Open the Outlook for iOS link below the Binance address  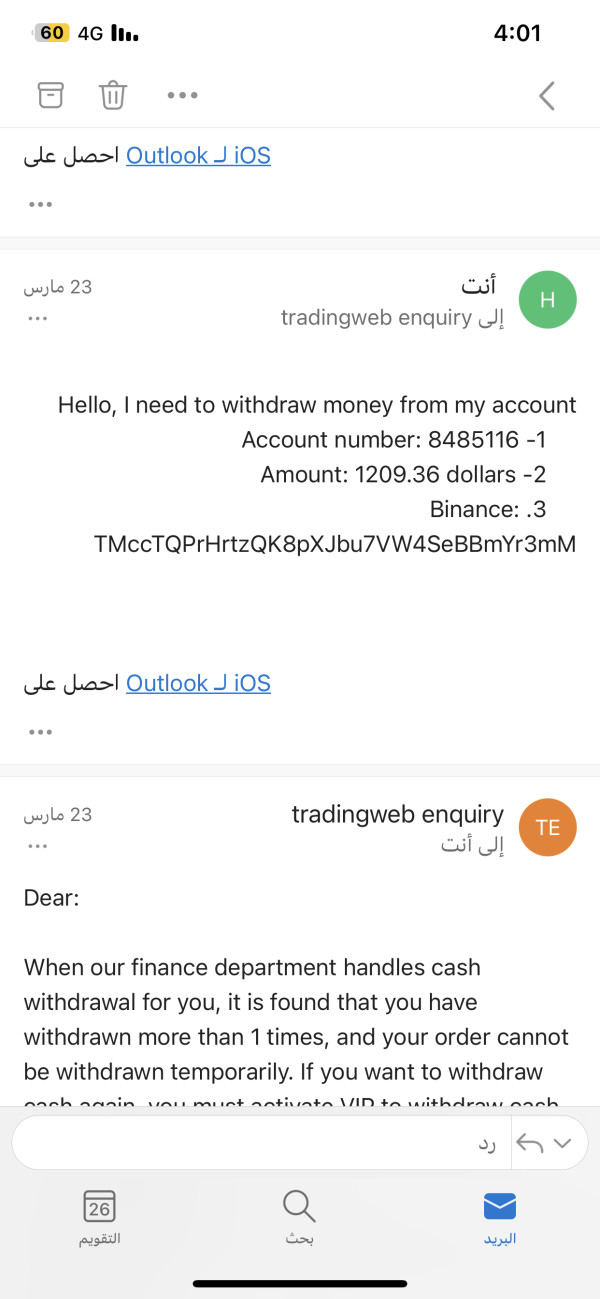[x=198, y=683]
